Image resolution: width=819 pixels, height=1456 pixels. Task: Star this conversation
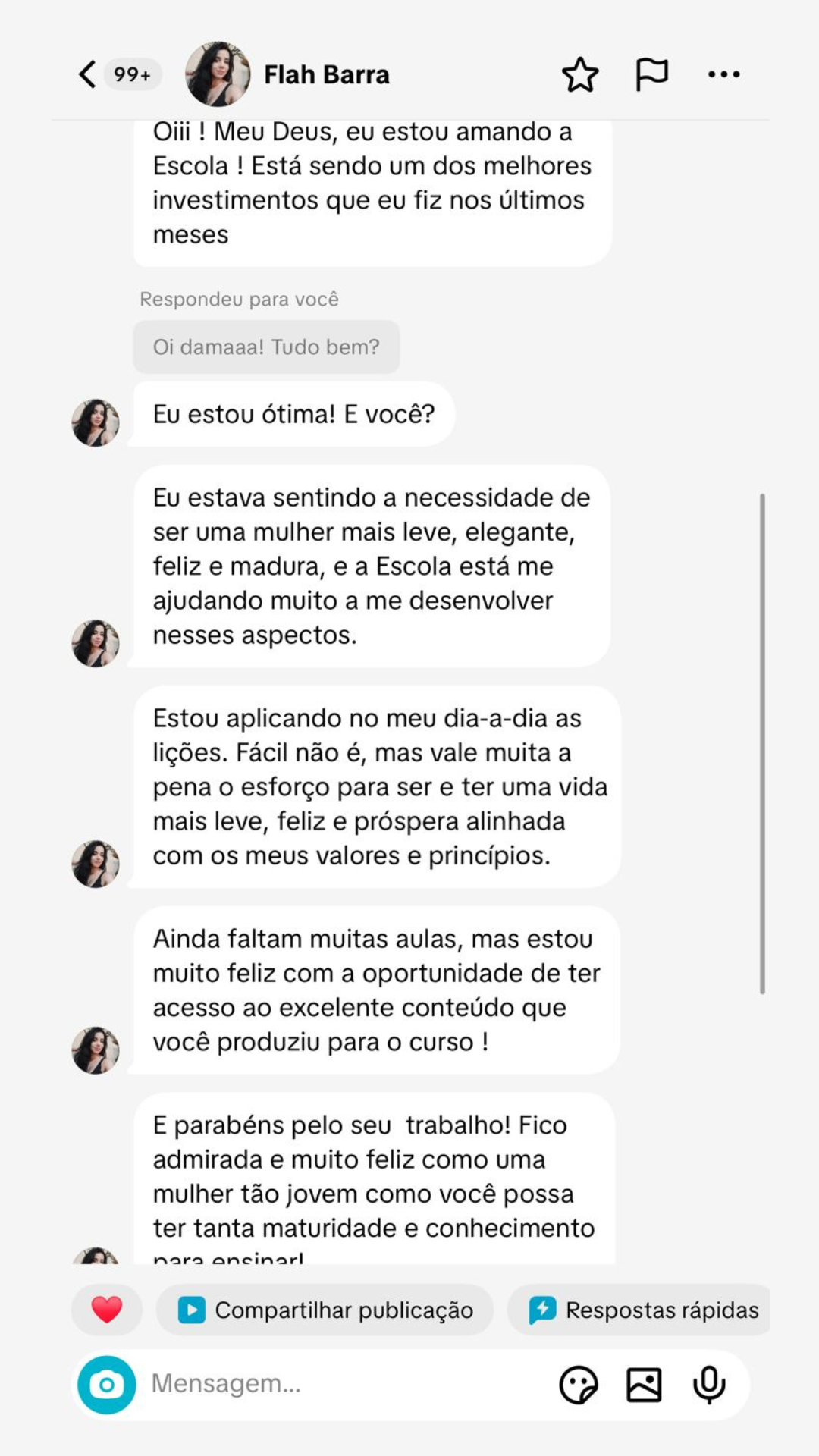point(580,74)
